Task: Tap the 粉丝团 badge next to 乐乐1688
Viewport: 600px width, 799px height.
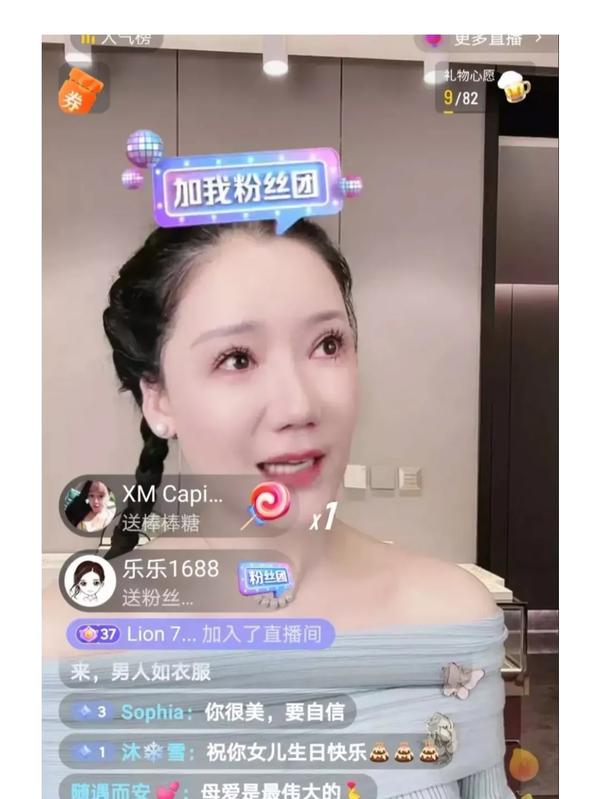Action: 264,577
